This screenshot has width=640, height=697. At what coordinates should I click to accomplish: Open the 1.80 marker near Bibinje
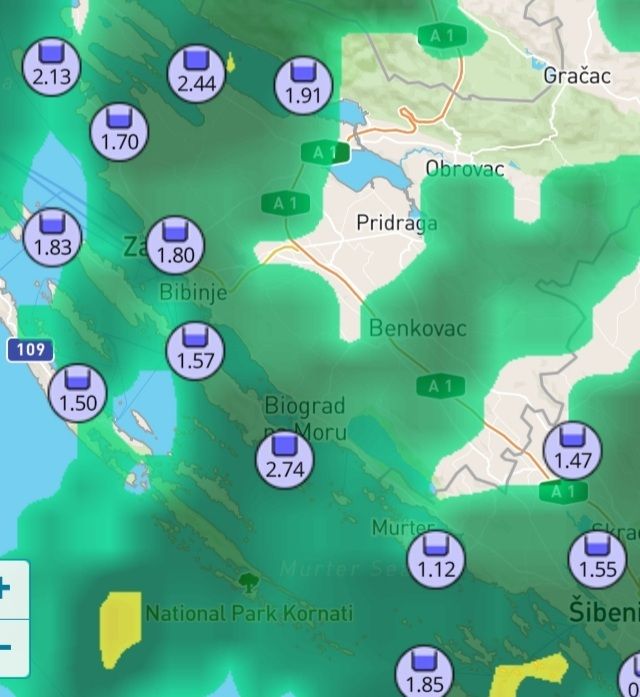(176, 244)
